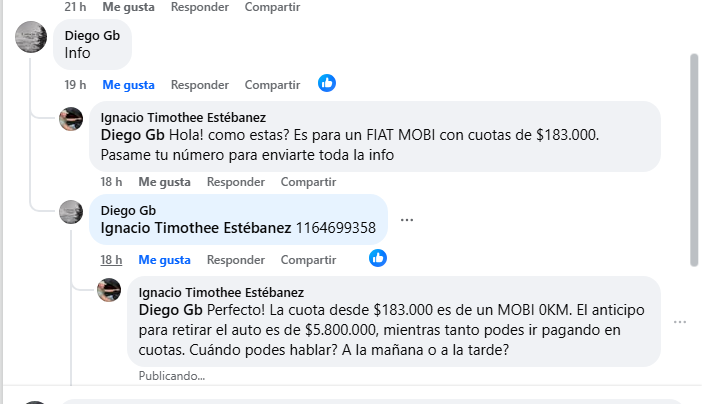
Task: Like Diego Gb's "Info" comment
Action: click(130, 84)
